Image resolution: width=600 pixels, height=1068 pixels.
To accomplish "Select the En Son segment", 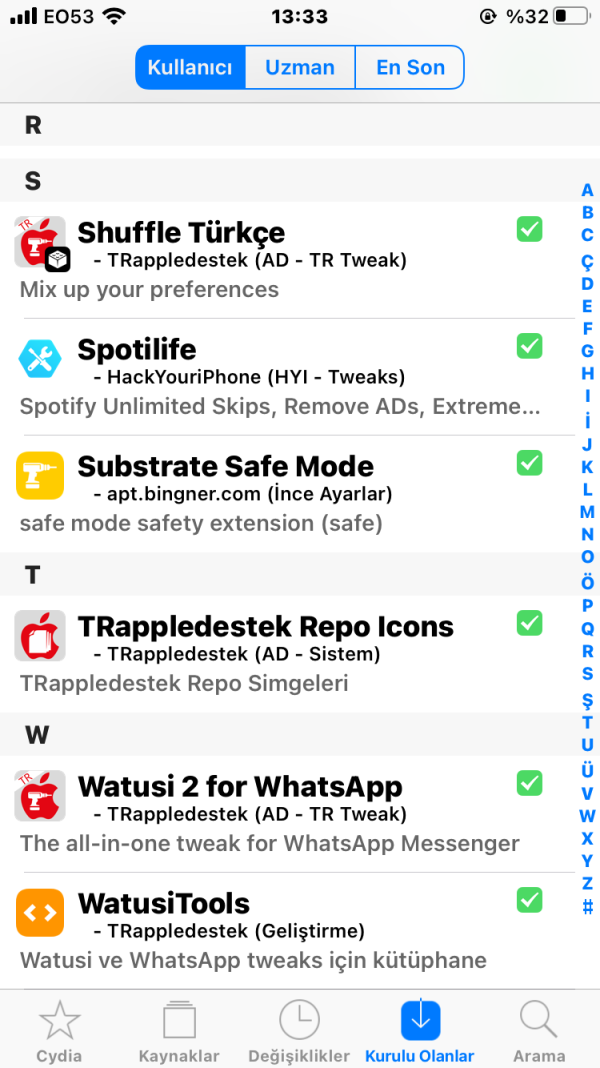I will click(x=410, y=68).
